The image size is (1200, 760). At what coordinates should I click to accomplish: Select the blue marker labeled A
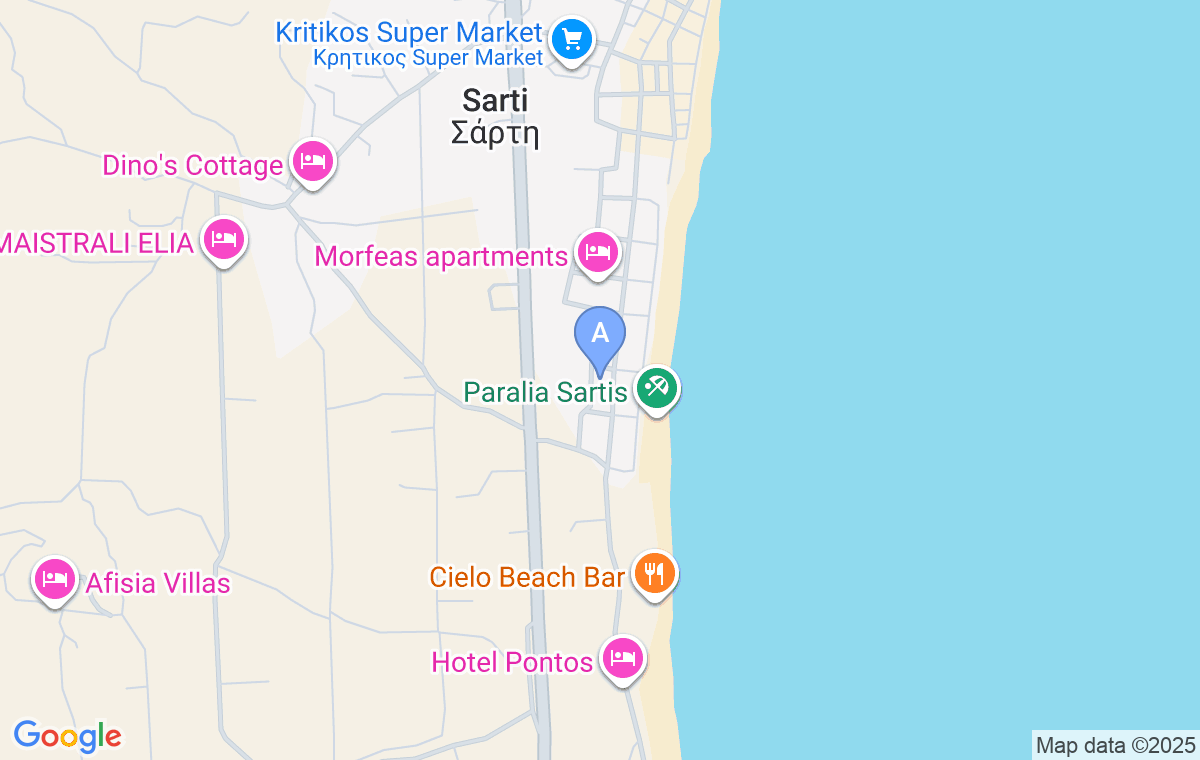coord(600,334)
